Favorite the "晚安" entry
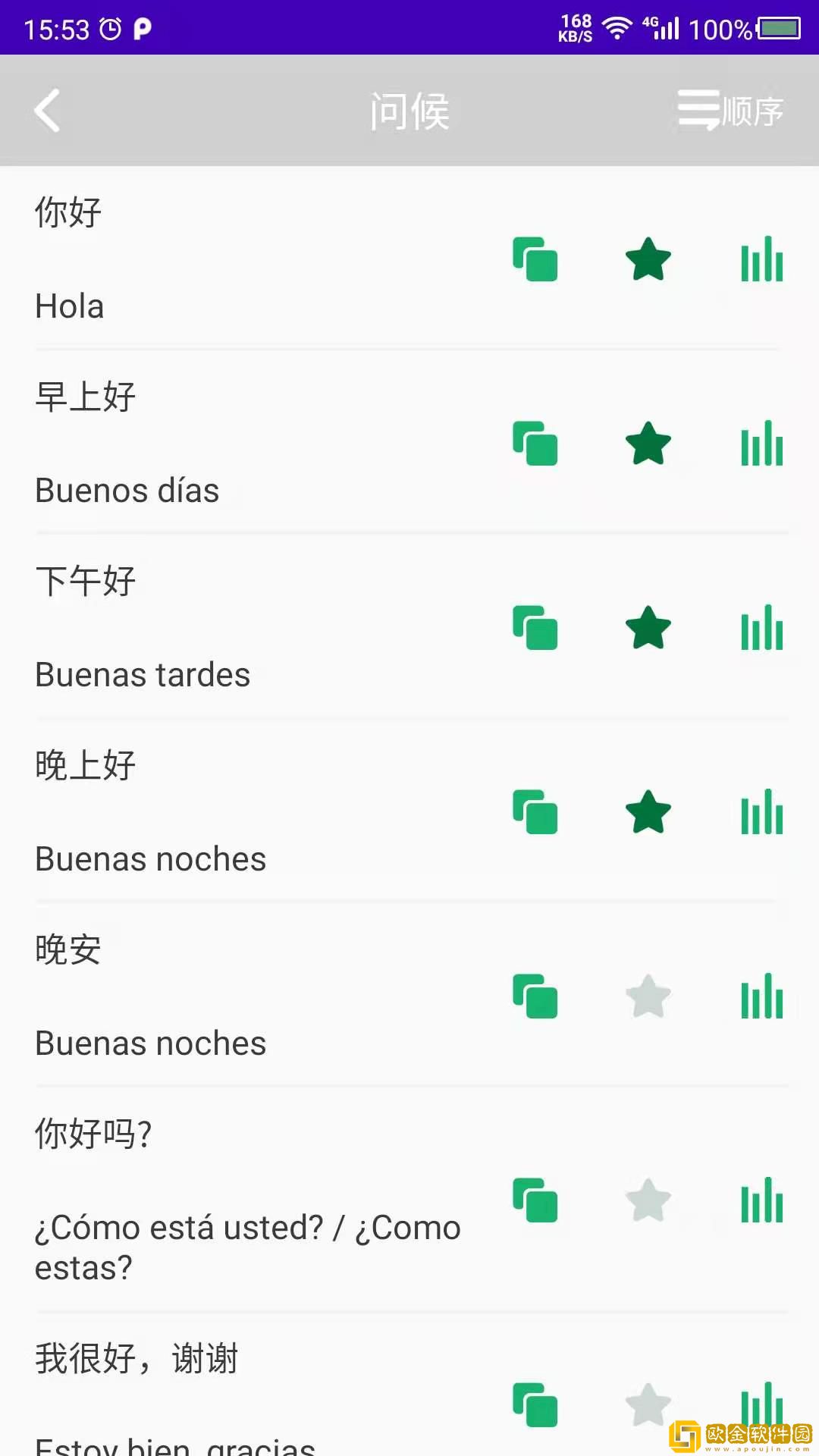Screen dimensions: 819x1456 click(648, 996)
